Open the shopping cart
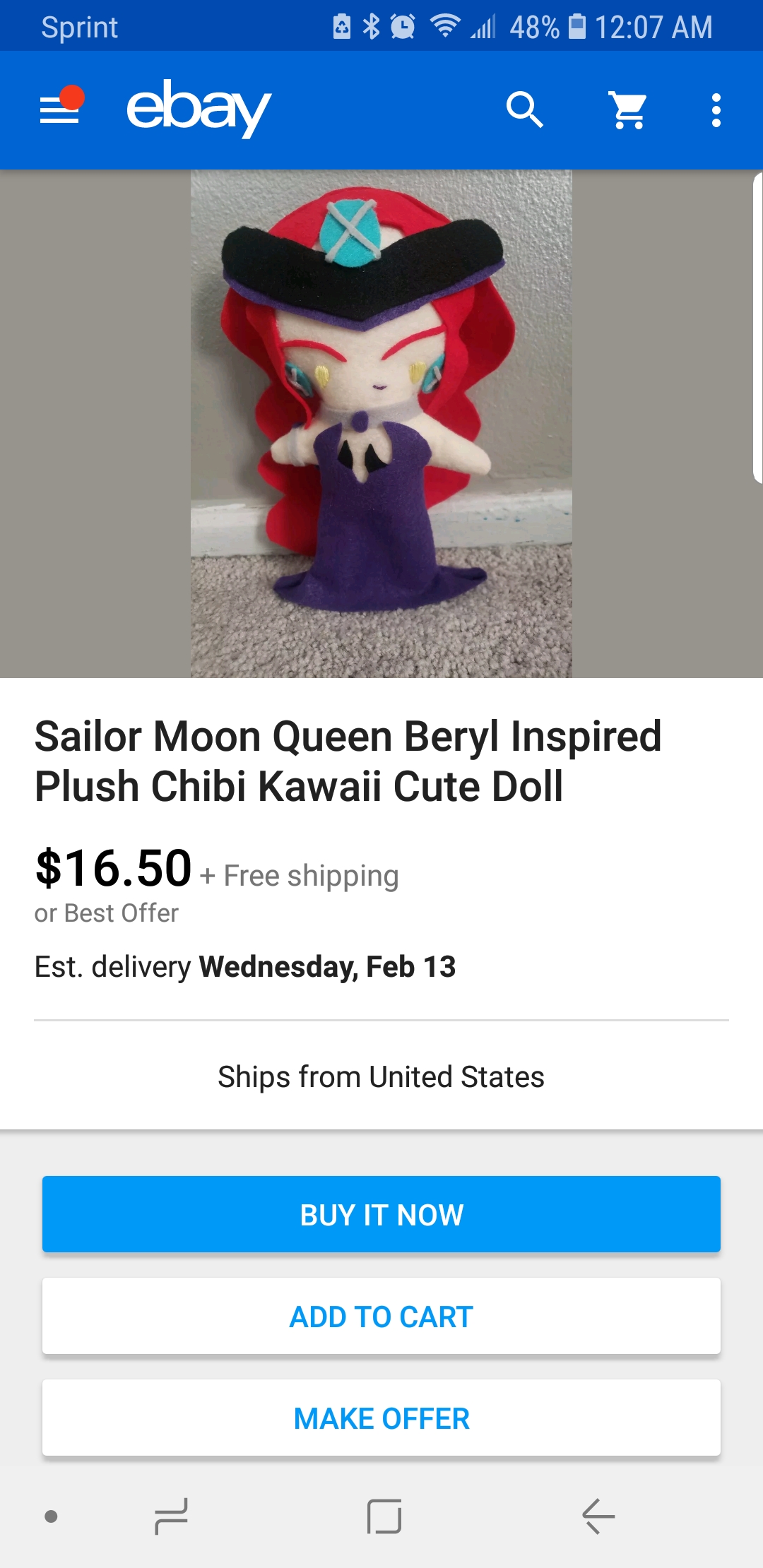763x1568 pixels. click(x=628, y=109)
